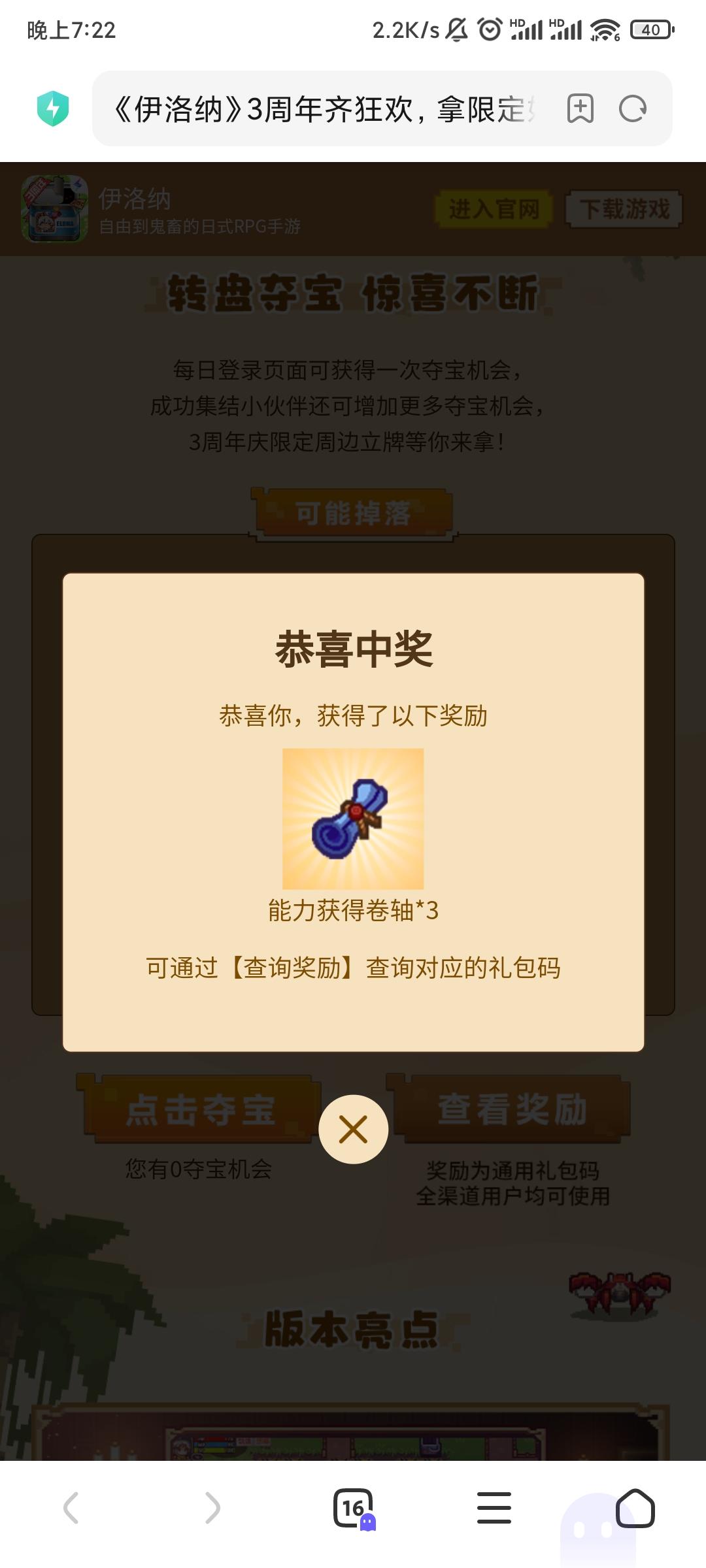Viewport: 706px width, 1568px height.
Task: Go forward to the next page
Action: coord(212,1508)
